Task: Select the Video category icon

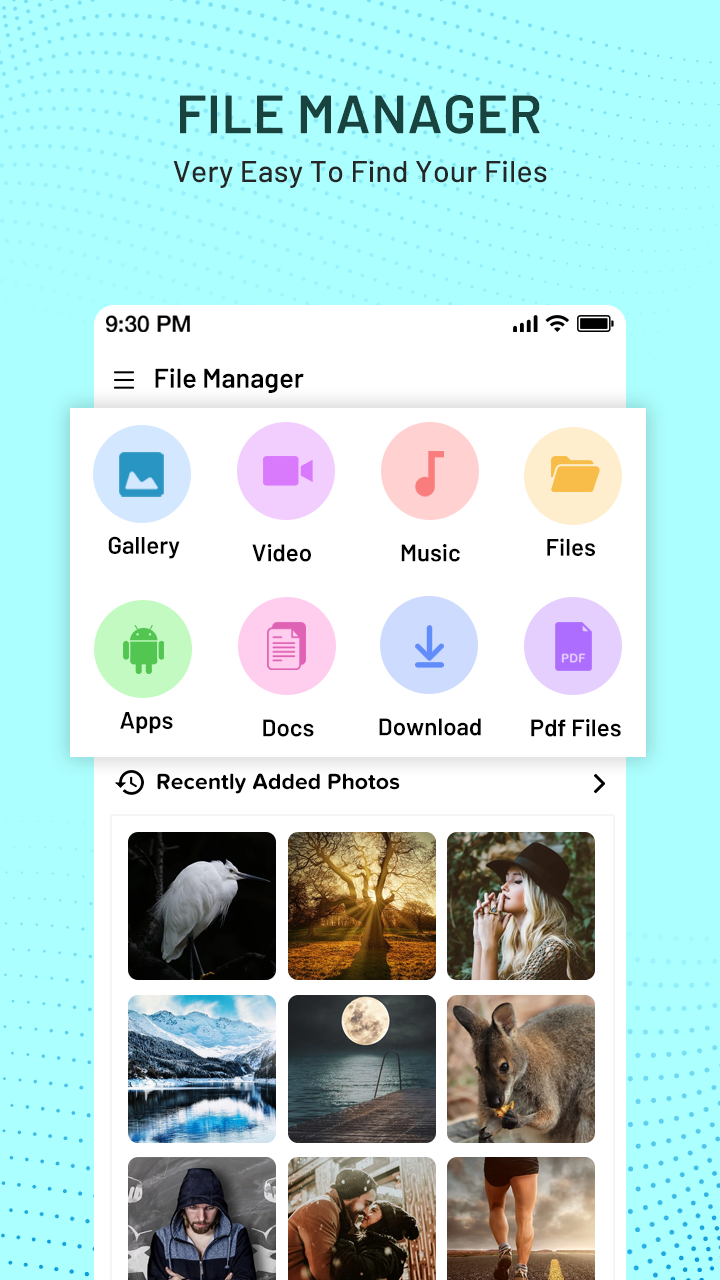Action: point(286,470)
